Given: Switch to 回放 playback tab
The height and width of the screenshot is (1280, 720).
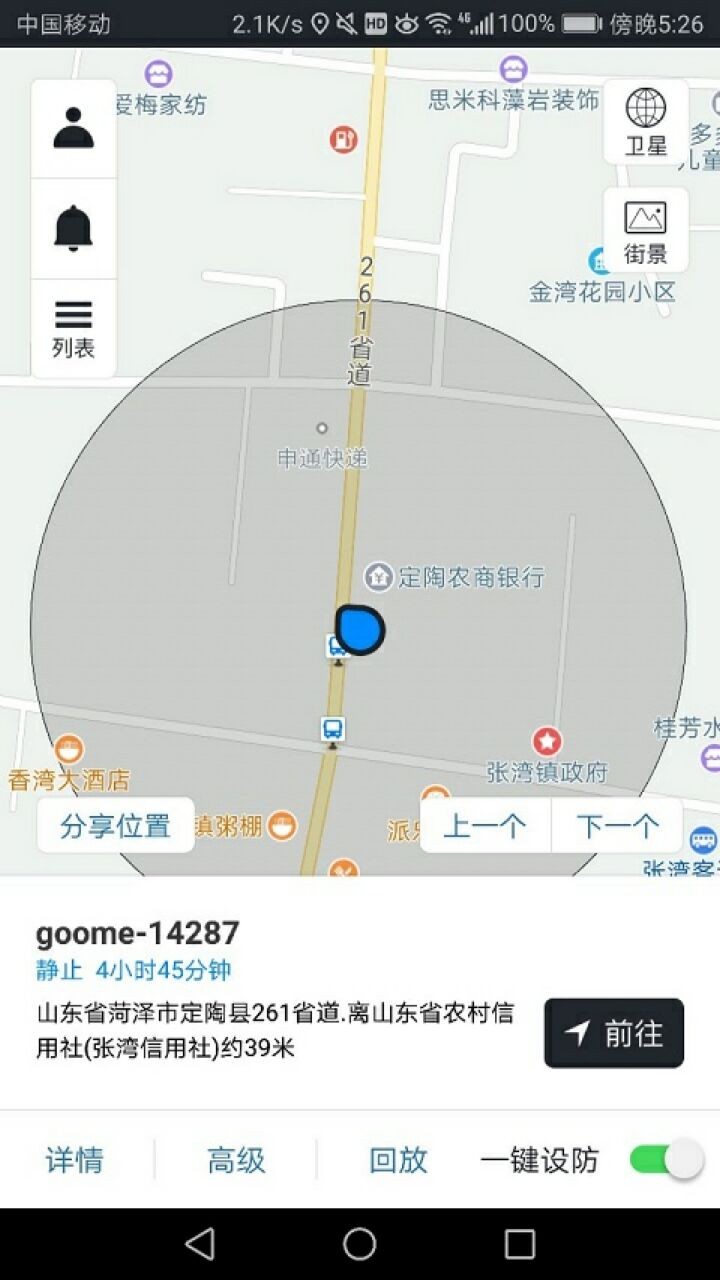Looking at the screenshot, I should tap(398, 1158).
